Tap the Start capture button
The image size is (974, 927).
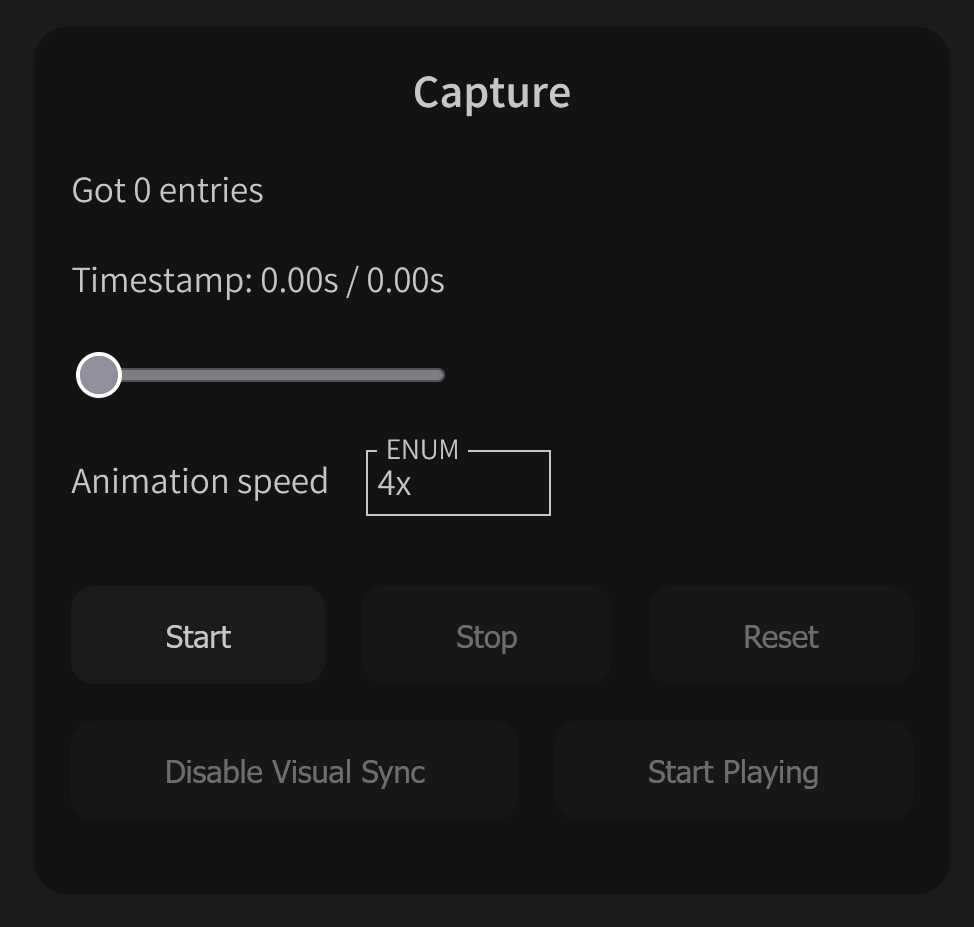(x=198, y=636)
